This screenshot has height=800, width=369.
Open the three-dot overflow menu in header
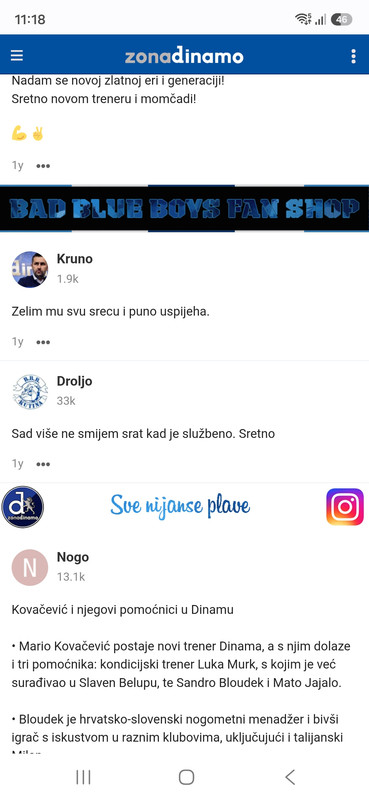pyautogui.click(x=353, y=56)
